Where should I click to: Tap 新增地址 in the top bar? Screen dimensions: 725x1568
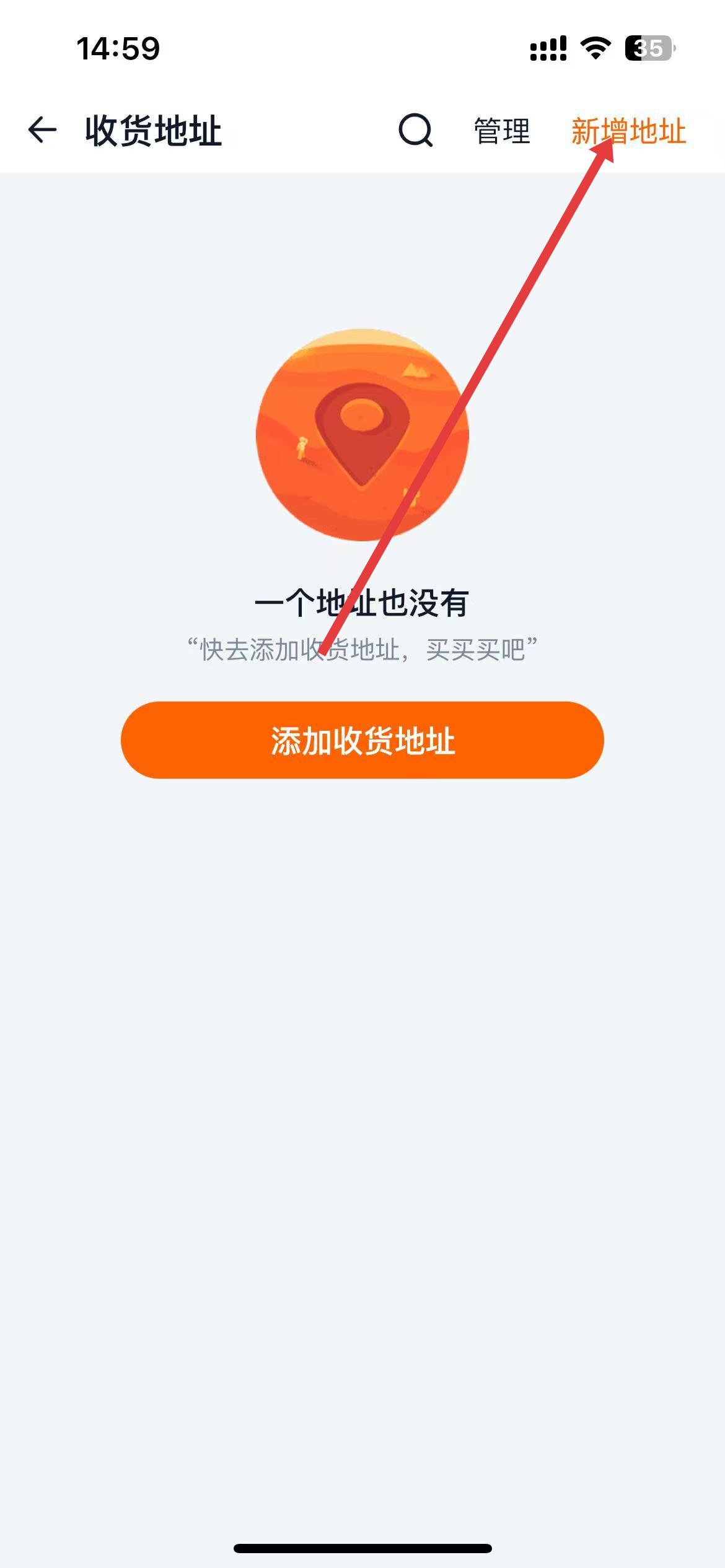tap(628, 131)
